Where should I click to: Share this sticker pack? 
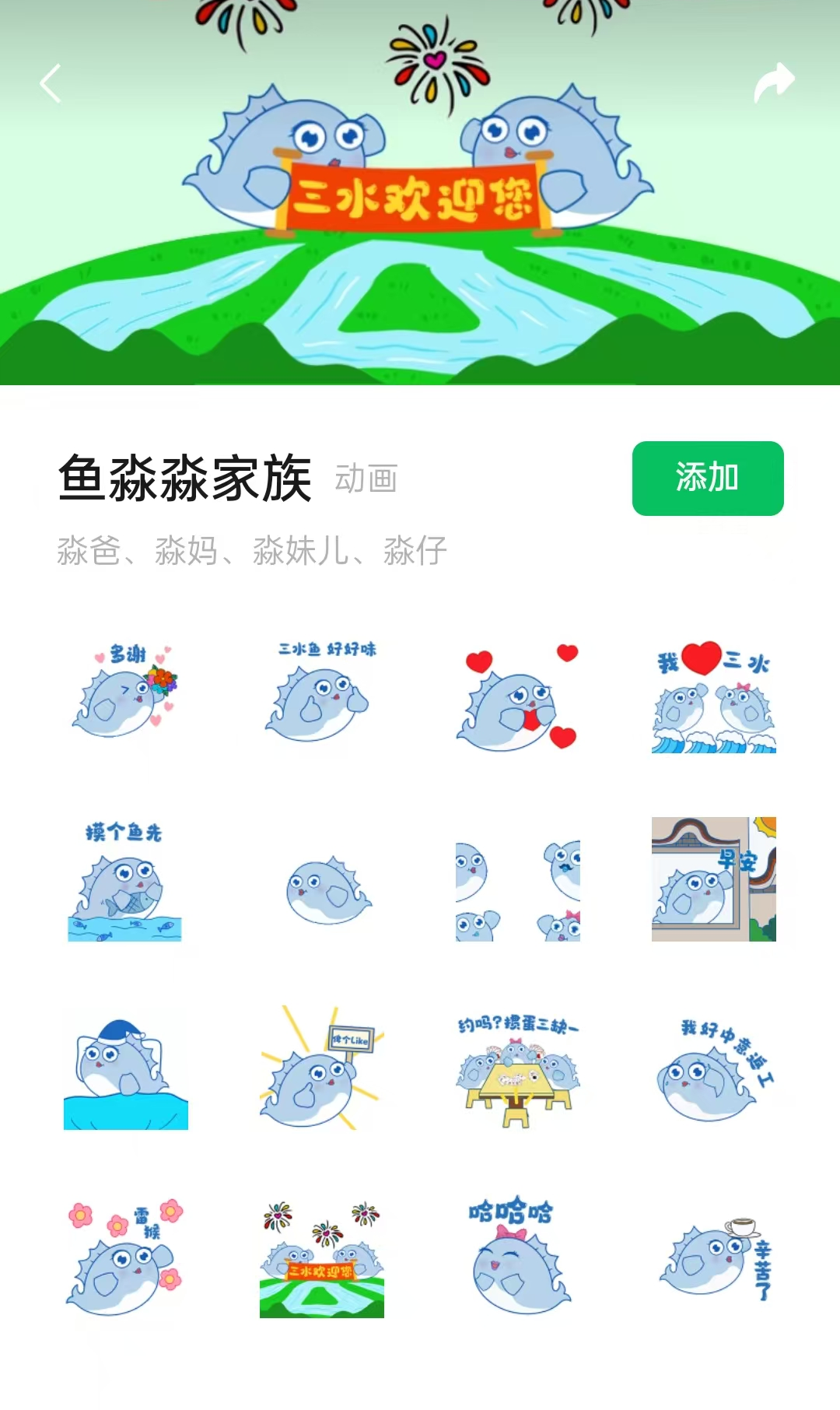773,82
